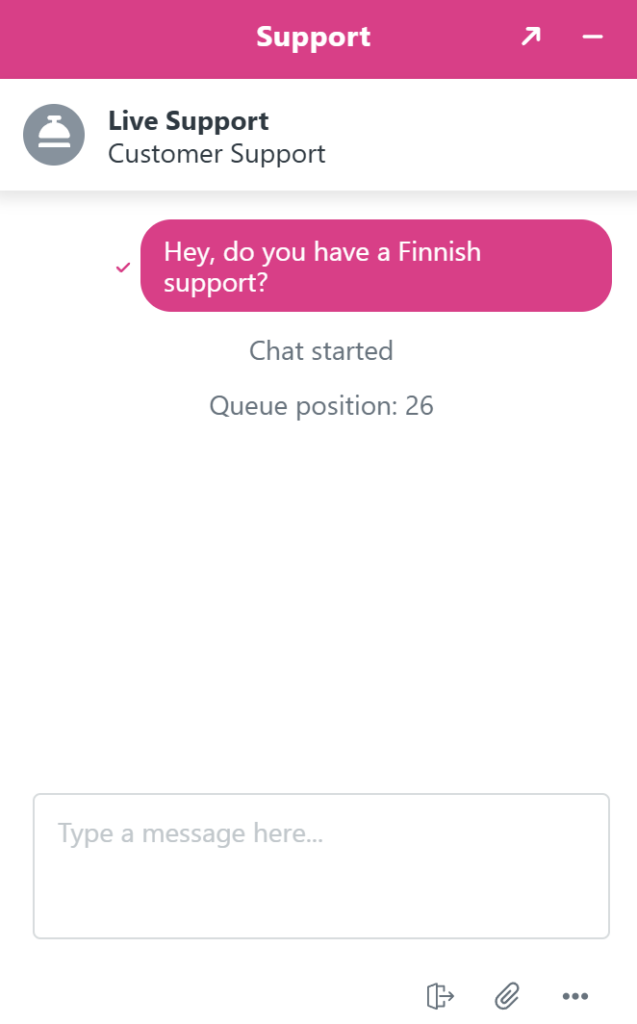Image resolution: width=637 pixels, height=1024 pixels.
Task: Open the three-dot more options menu
Action: click(x=575, y=995)
